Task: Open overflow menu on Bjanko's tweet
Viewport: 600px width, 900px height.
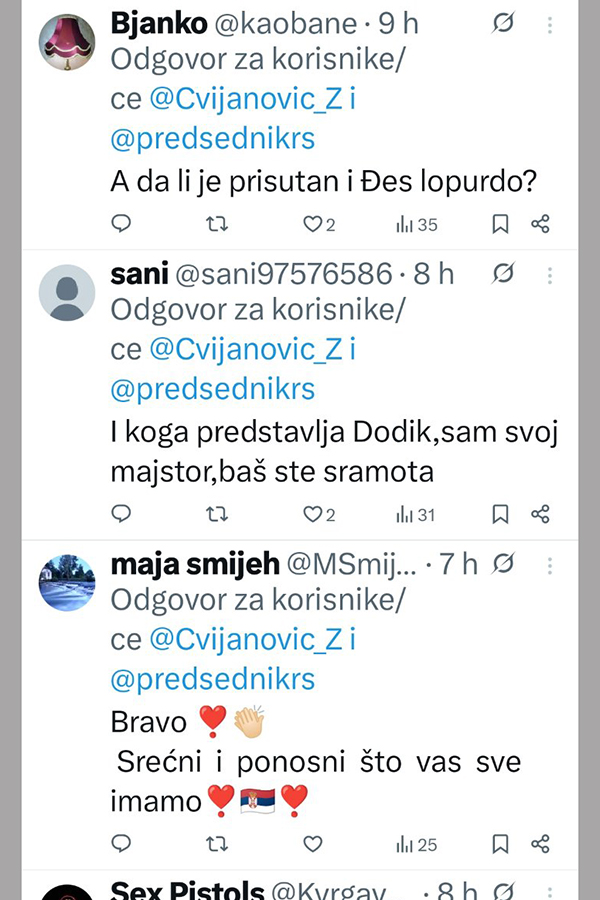Action: (549, 23)
